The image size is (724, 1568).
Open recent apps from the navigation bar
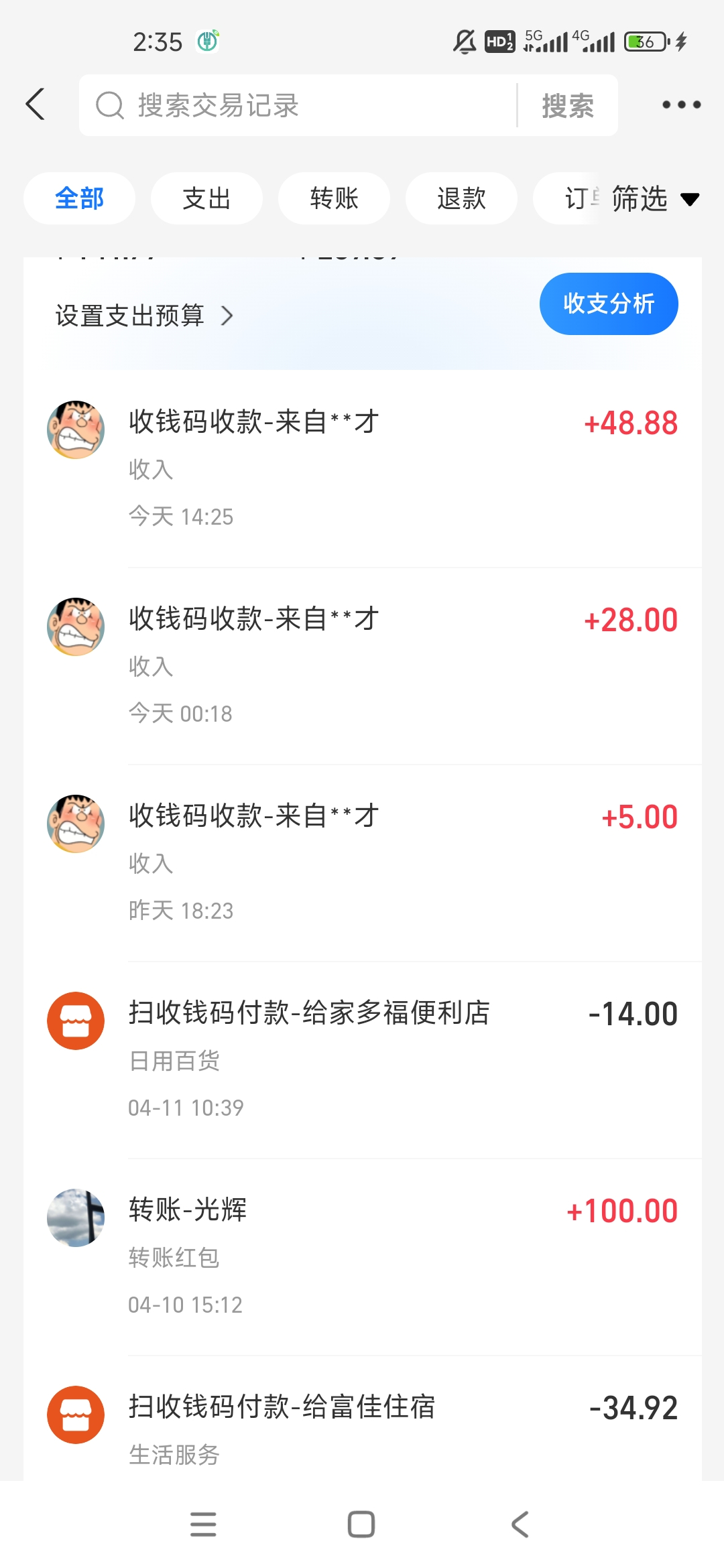203,1524
